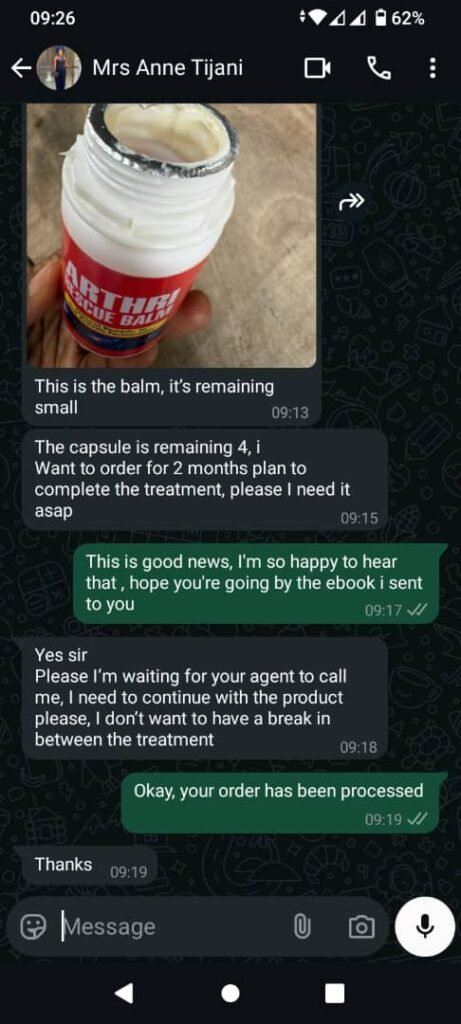461x1024 pixels.
Task: Open the overflow menu
Action: [432, 68]
